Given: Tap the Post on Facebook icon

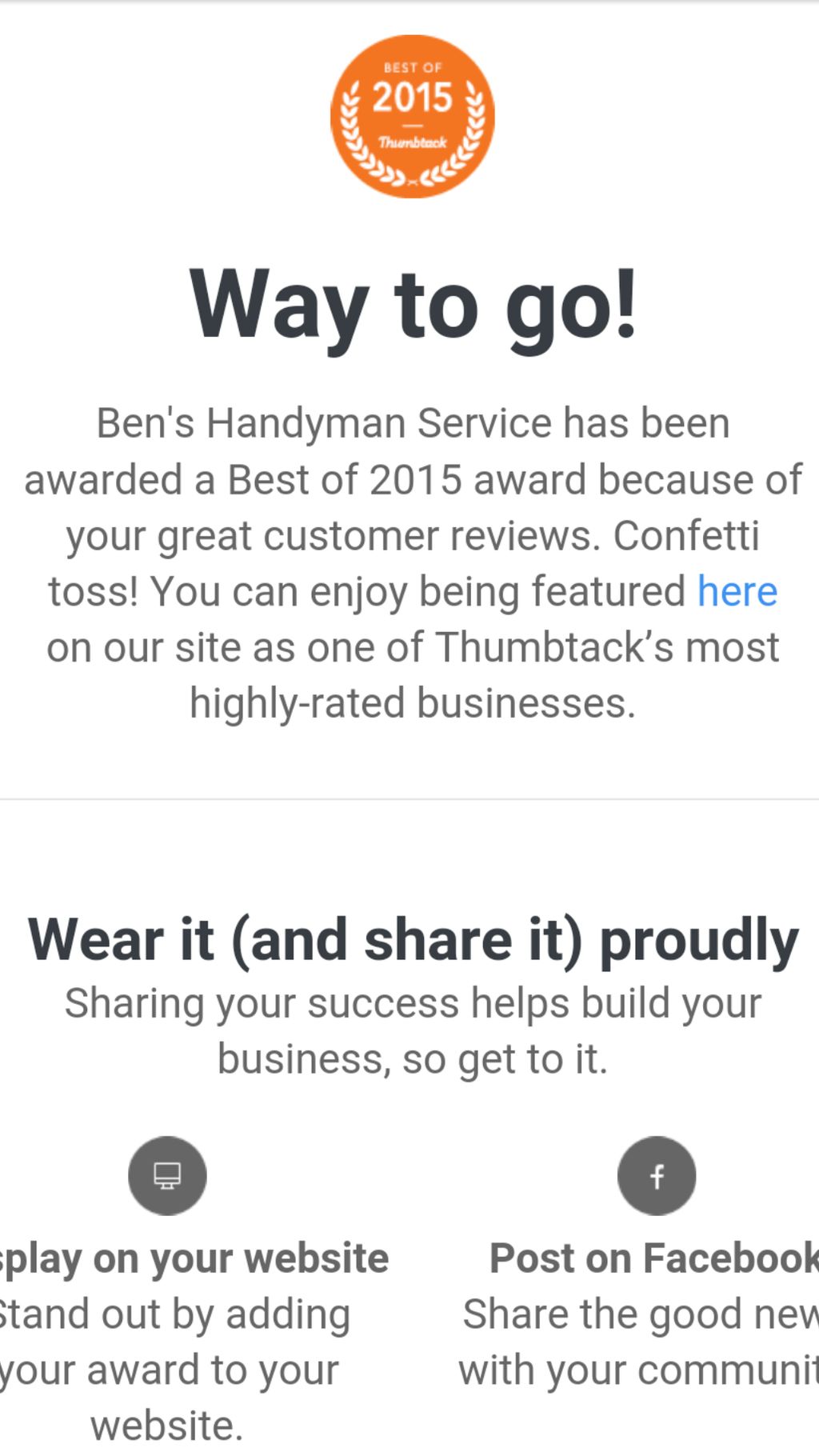Looking at the screenshot, I should pos(656,1175).
